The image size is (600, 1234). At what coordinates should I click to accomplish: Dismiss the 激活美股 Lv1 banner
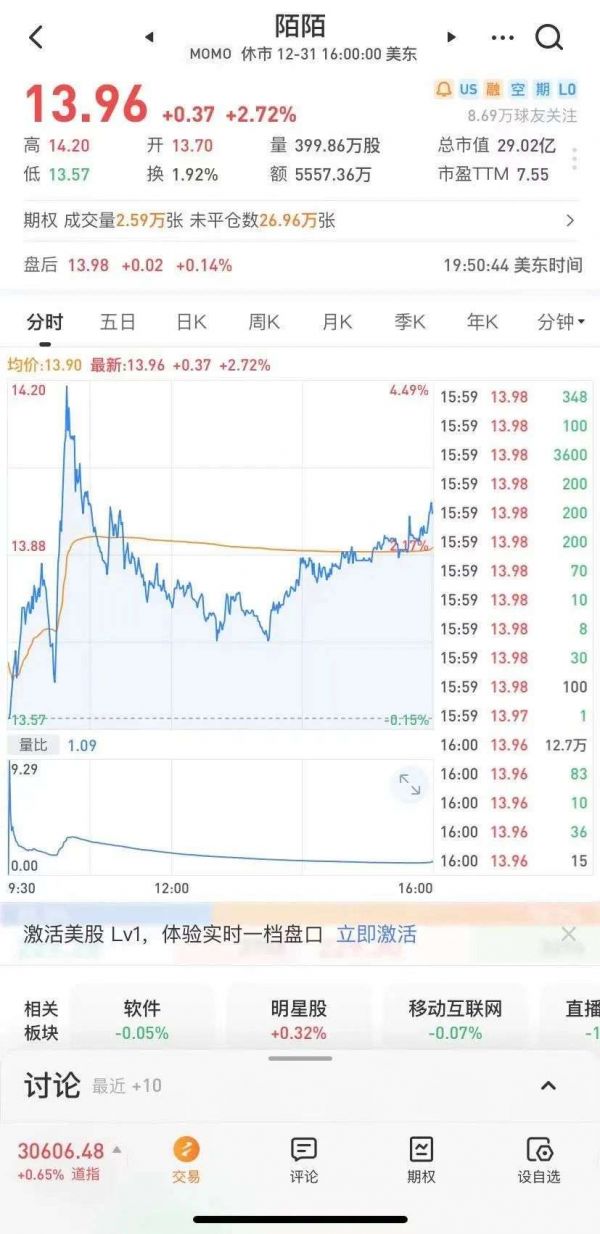(x=568, y=934)
